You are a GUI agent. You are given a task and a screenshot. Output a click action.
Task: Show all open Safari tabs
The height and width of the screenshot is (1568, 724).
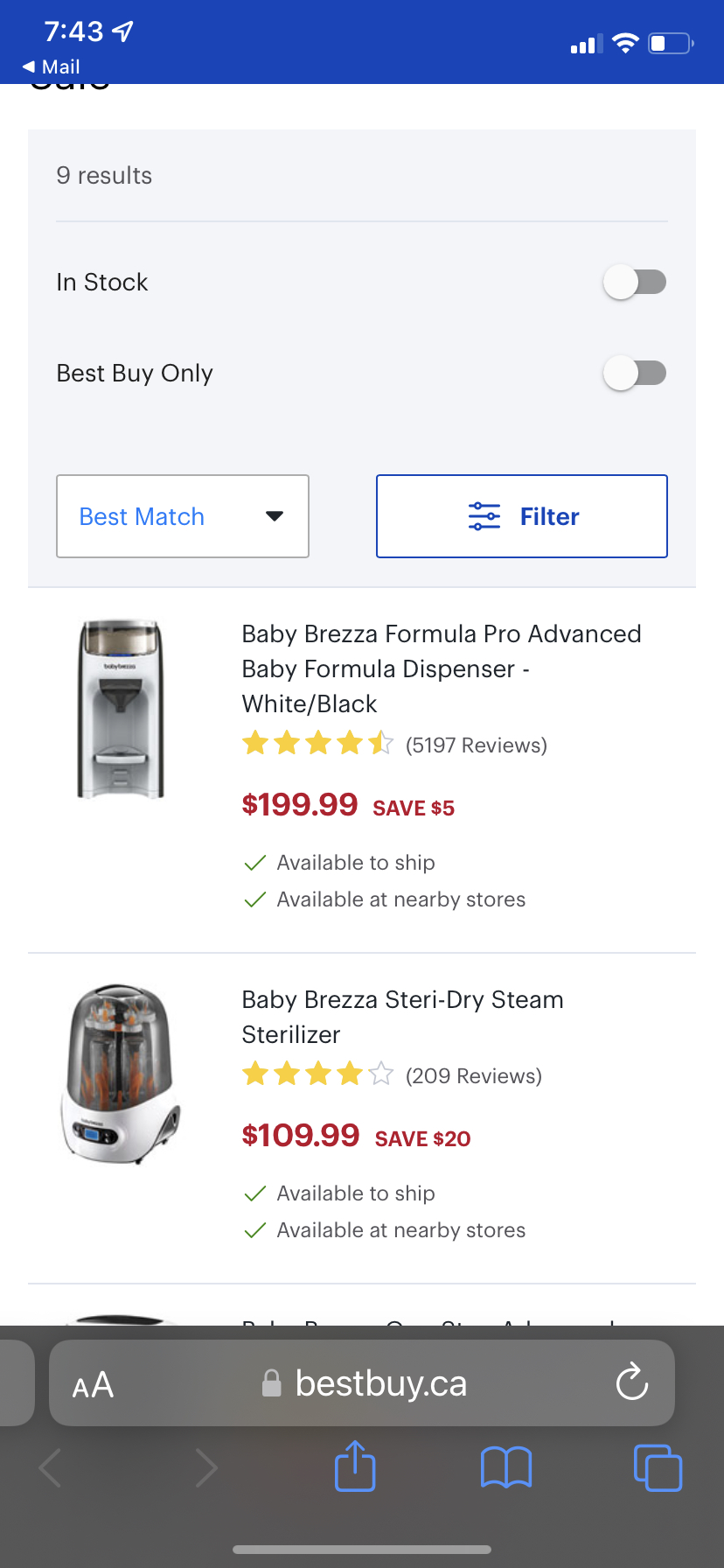coord(658,1467)
